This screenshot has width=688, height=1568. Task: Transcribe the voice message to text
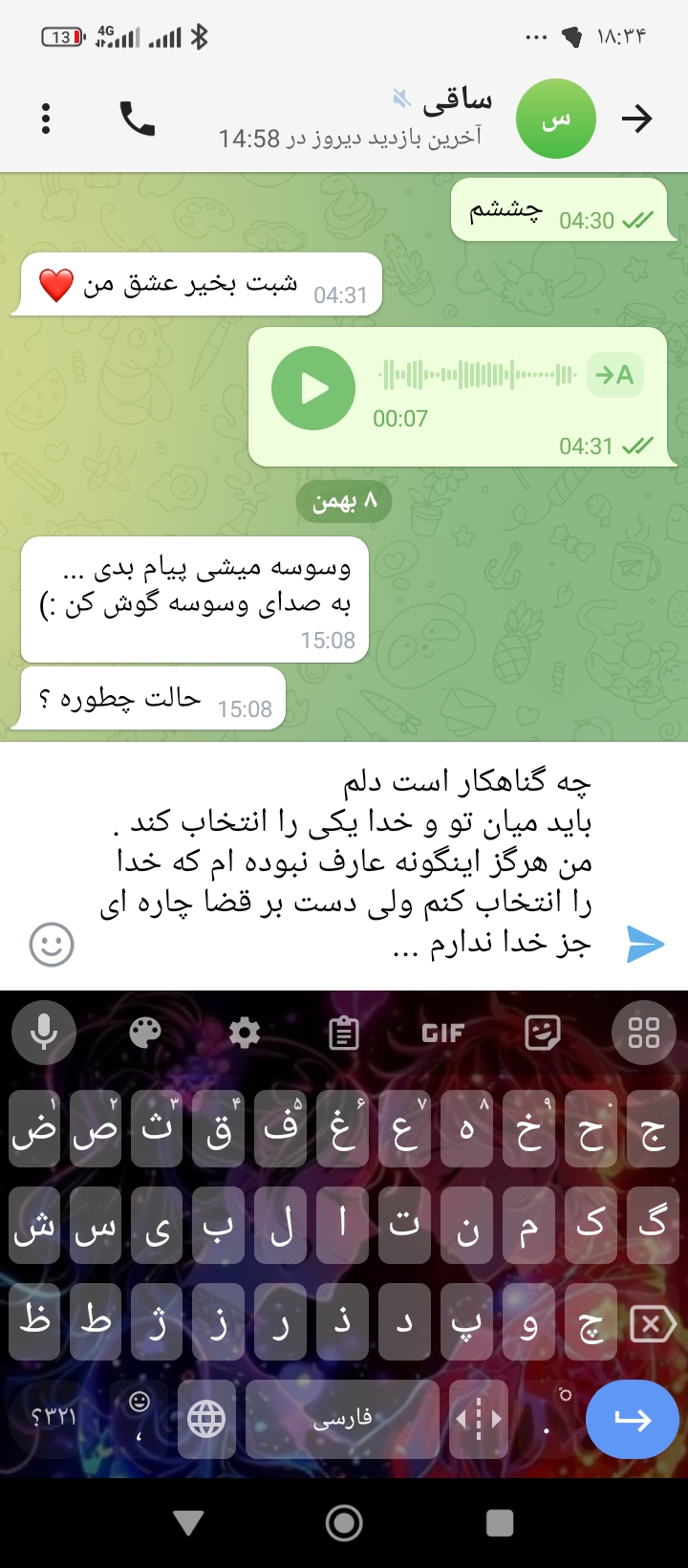coord(614,375)
